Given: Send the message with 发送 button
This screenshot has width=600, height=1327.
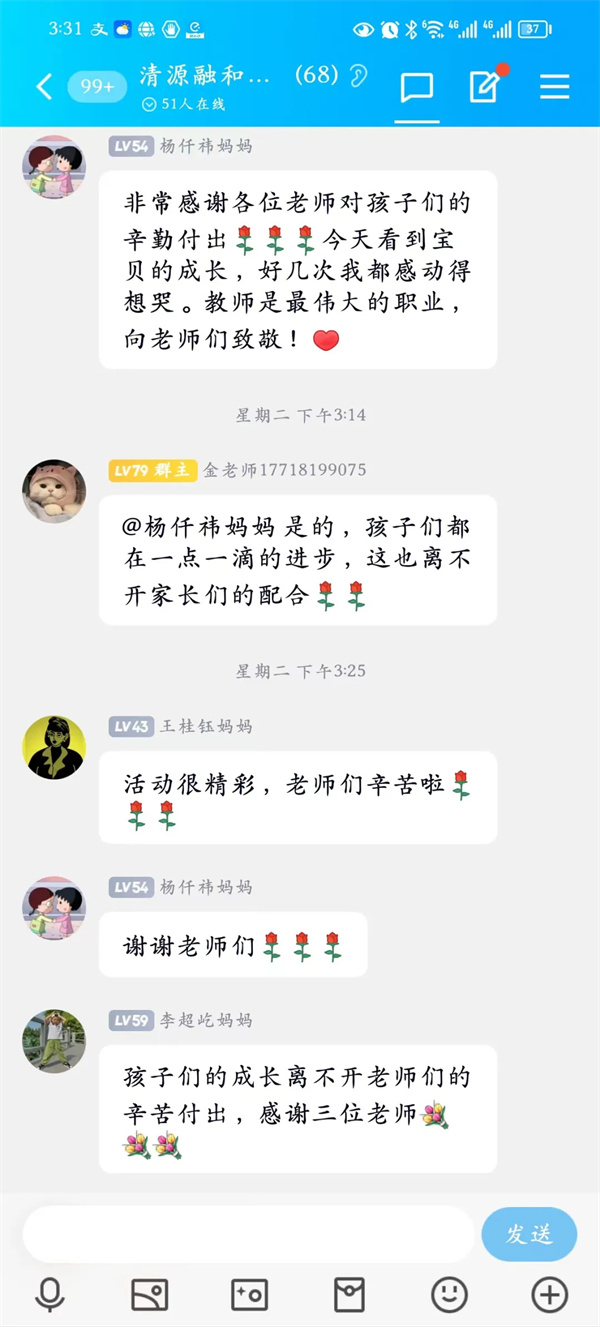Looking at the screenshot, I should (x=529, y=1234).
